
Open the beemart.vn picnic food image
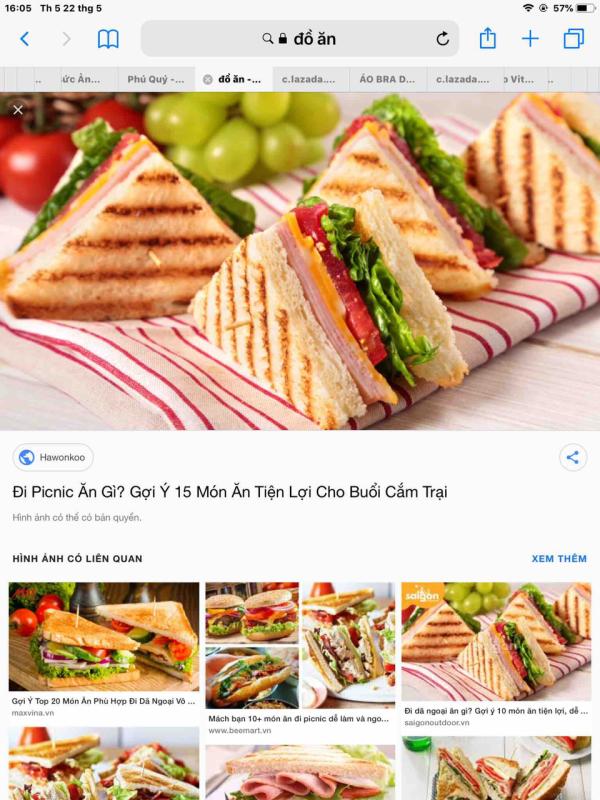pyautogui.click(x=300, y=645)
